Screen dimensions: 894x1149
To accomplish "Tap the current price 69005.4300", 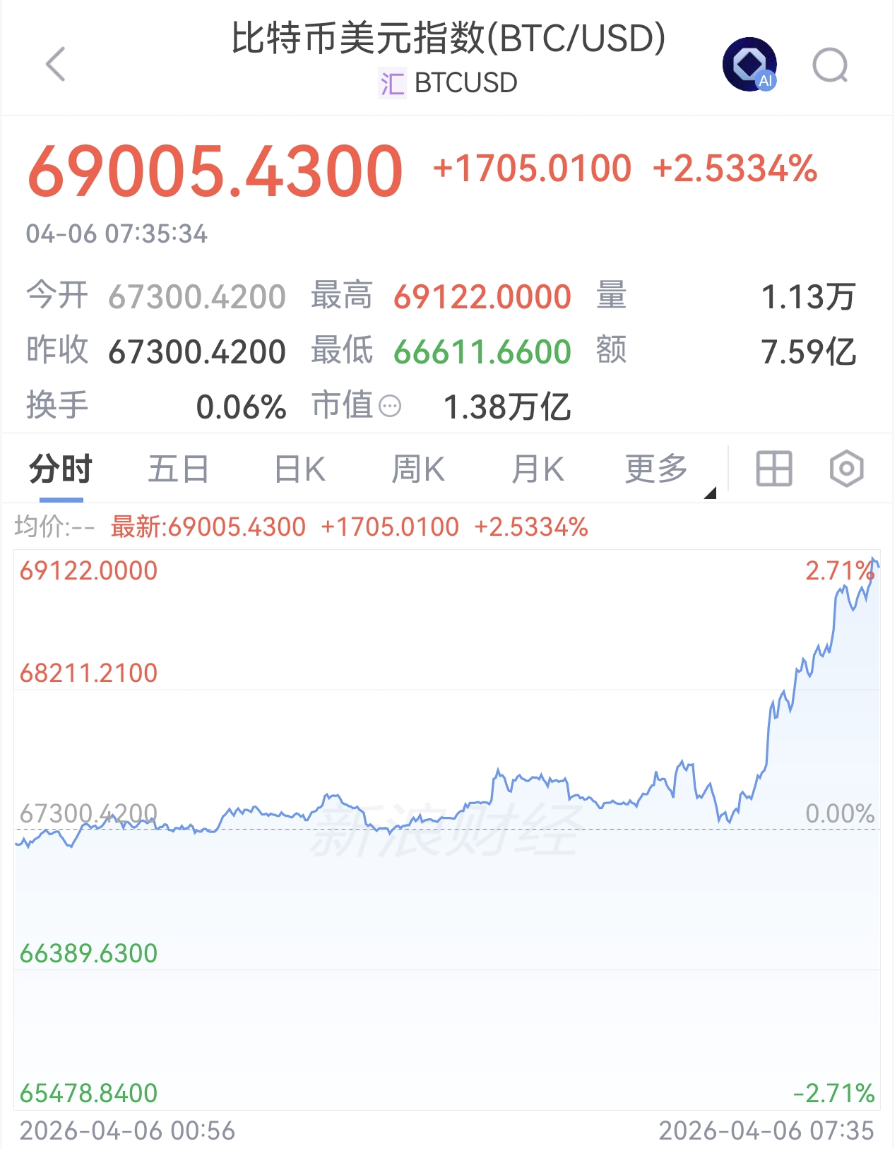I will (214, 170).
